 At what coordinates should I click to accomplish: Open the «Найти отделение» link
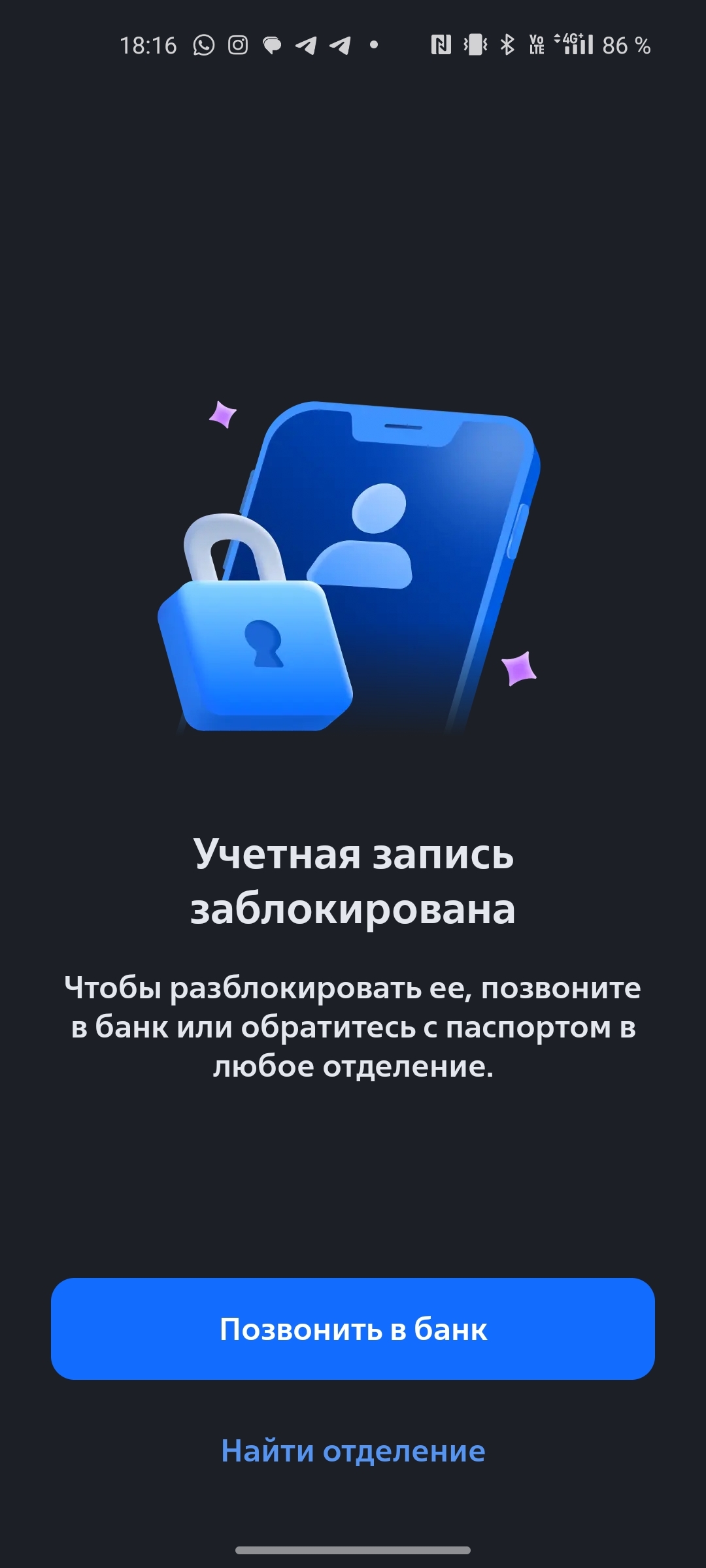353,1451
